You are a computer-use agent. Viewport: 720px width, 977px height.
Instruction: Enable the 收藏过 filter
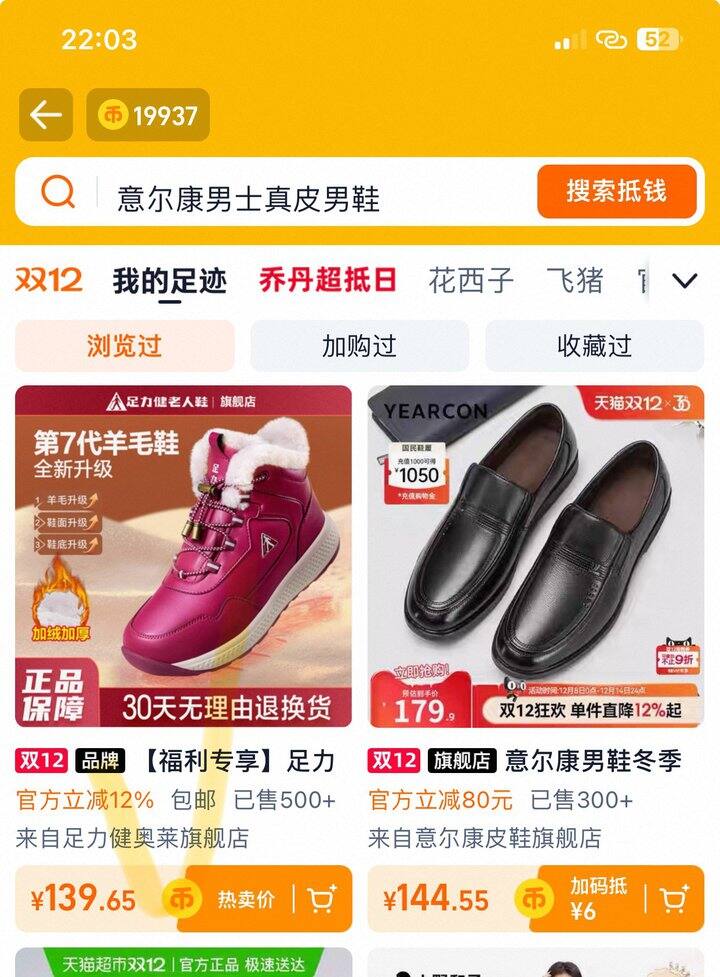(594, 345)
